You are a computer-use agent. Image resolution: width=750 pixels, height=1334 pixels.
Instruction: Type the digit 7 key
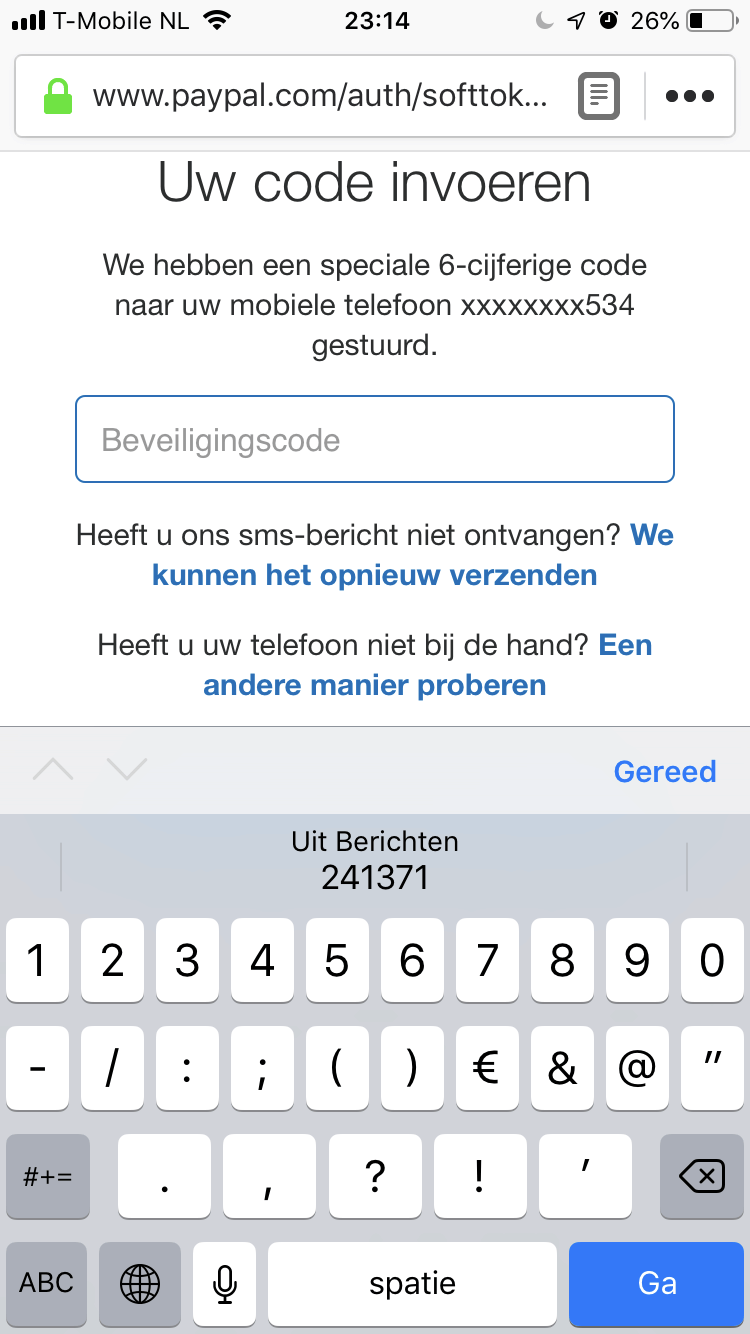click(x=487, y=962)
